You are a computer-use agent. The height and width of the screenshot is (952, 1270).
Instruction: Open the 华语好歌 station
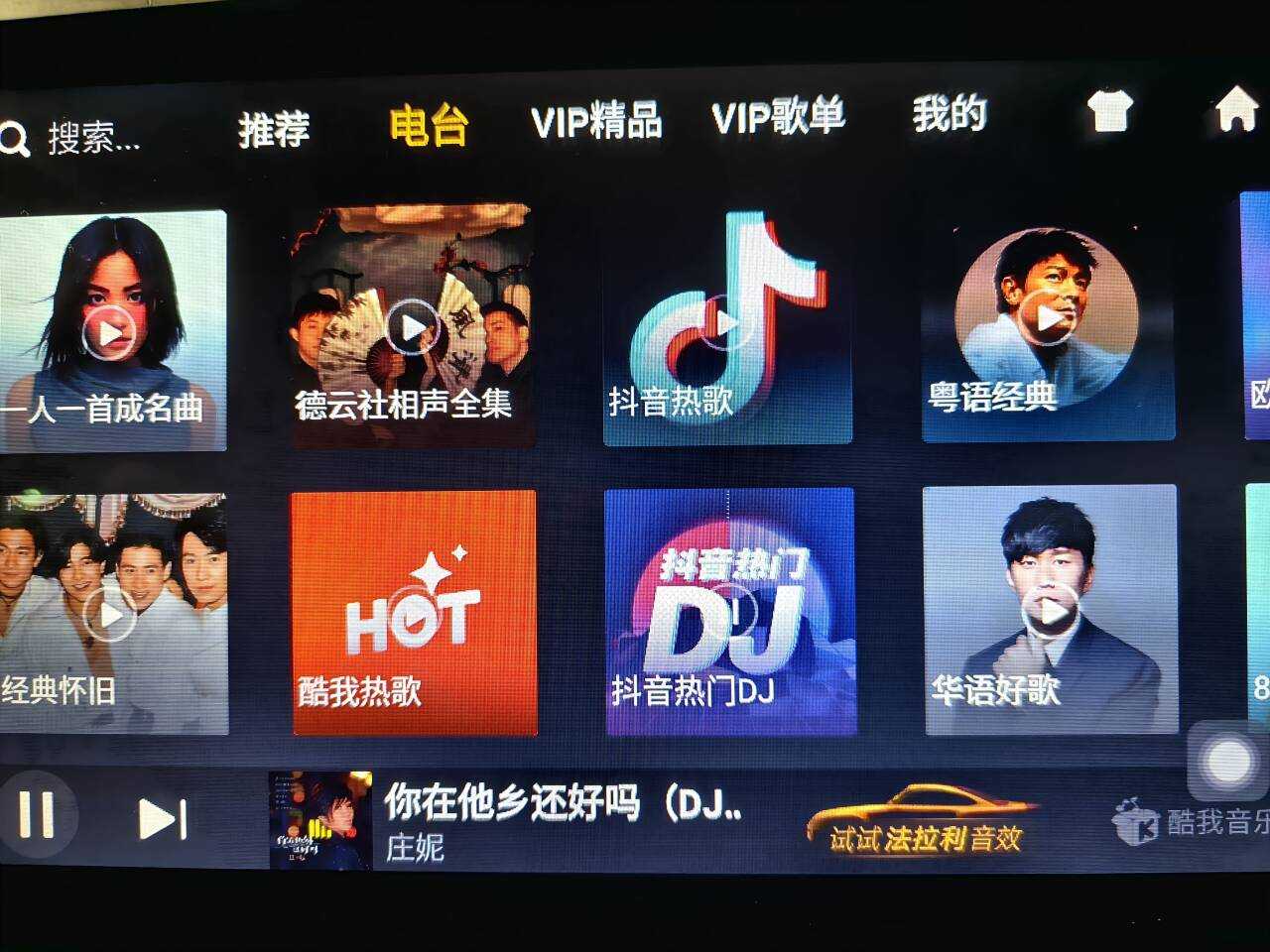pyautogui.click(x=1051, y=610)
